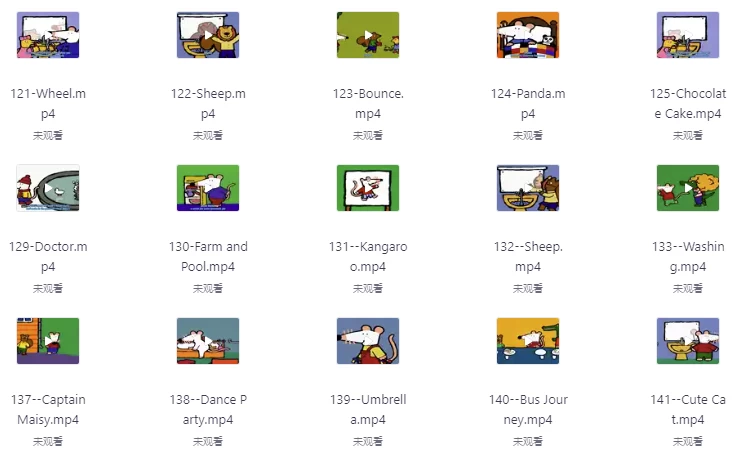Play the 133--Washing.mp4 video

tap(688, 188)
